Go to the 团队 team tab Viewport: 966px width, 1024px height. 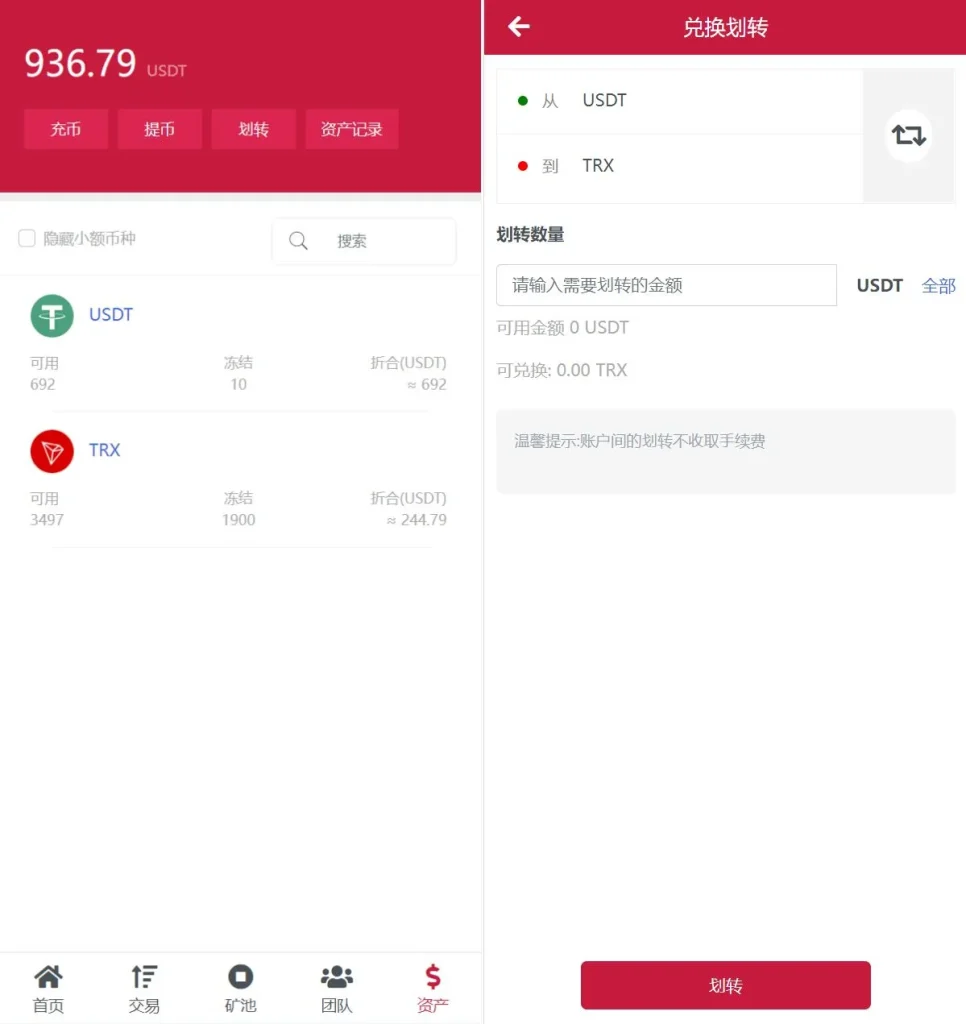click(x=336, y=988)
